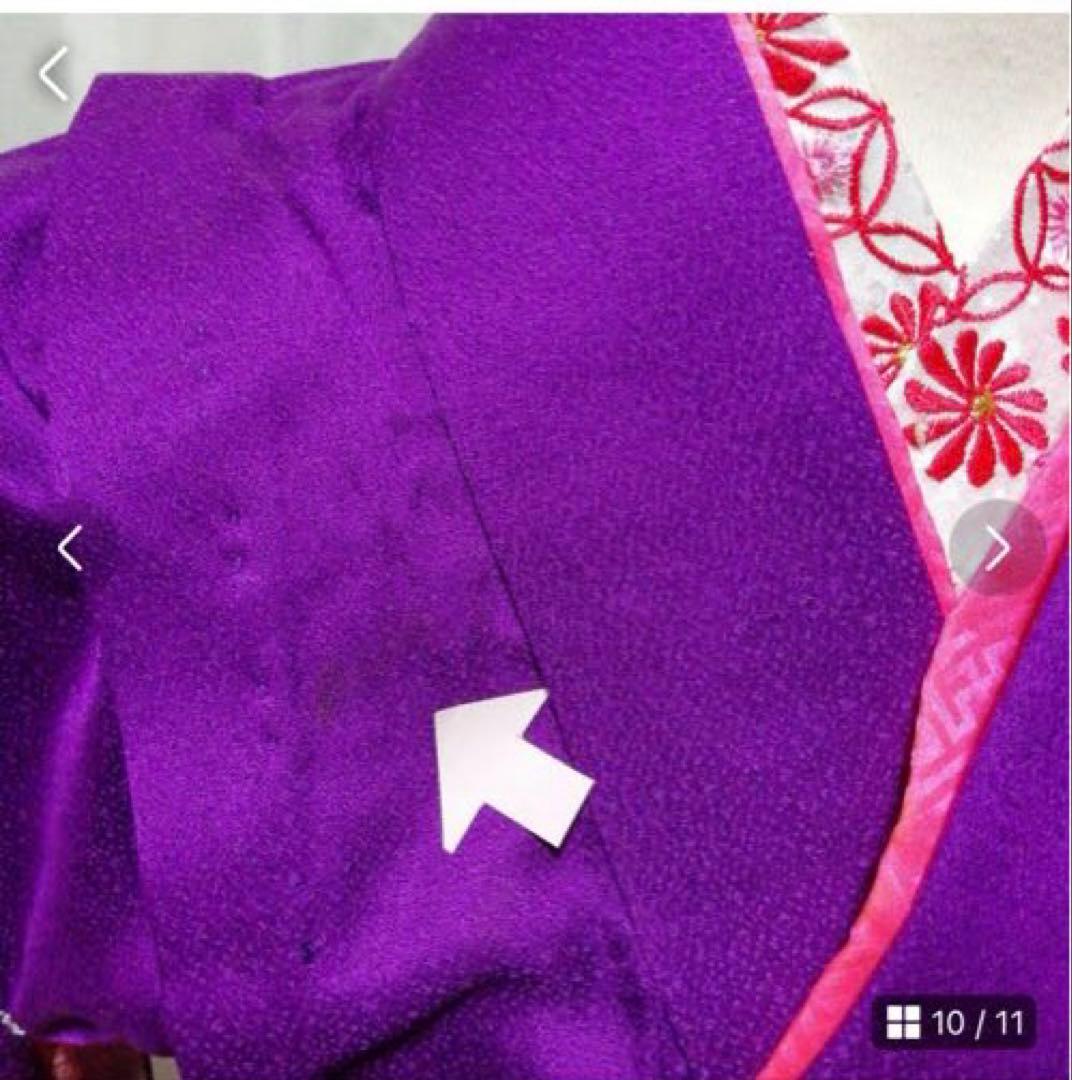The height and width of the screenshot is (1080, 1072).
Task: Show the previous product photo
Action: (x=69, y=549)
